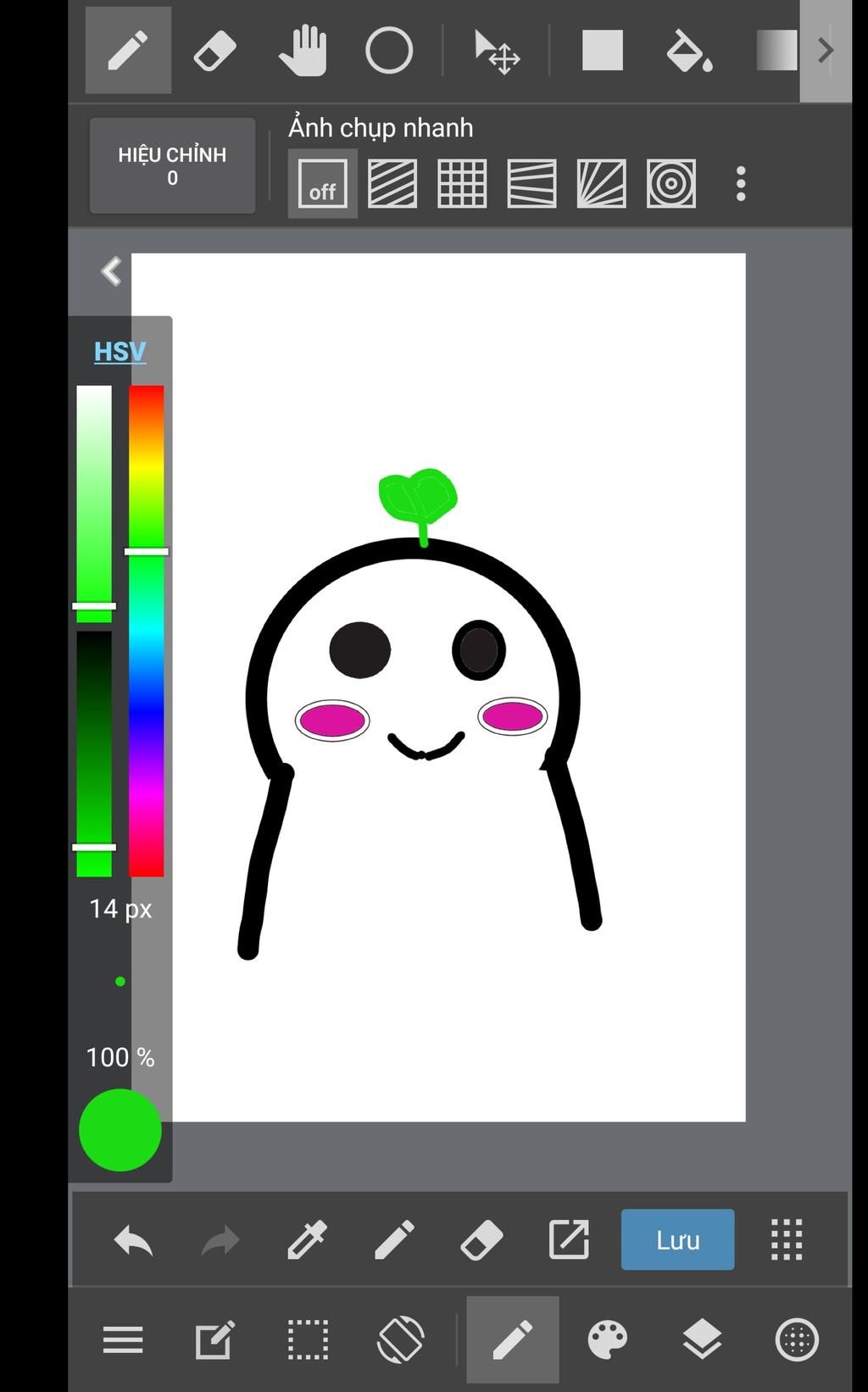Undo the last stroke

tap(133, 1240)
